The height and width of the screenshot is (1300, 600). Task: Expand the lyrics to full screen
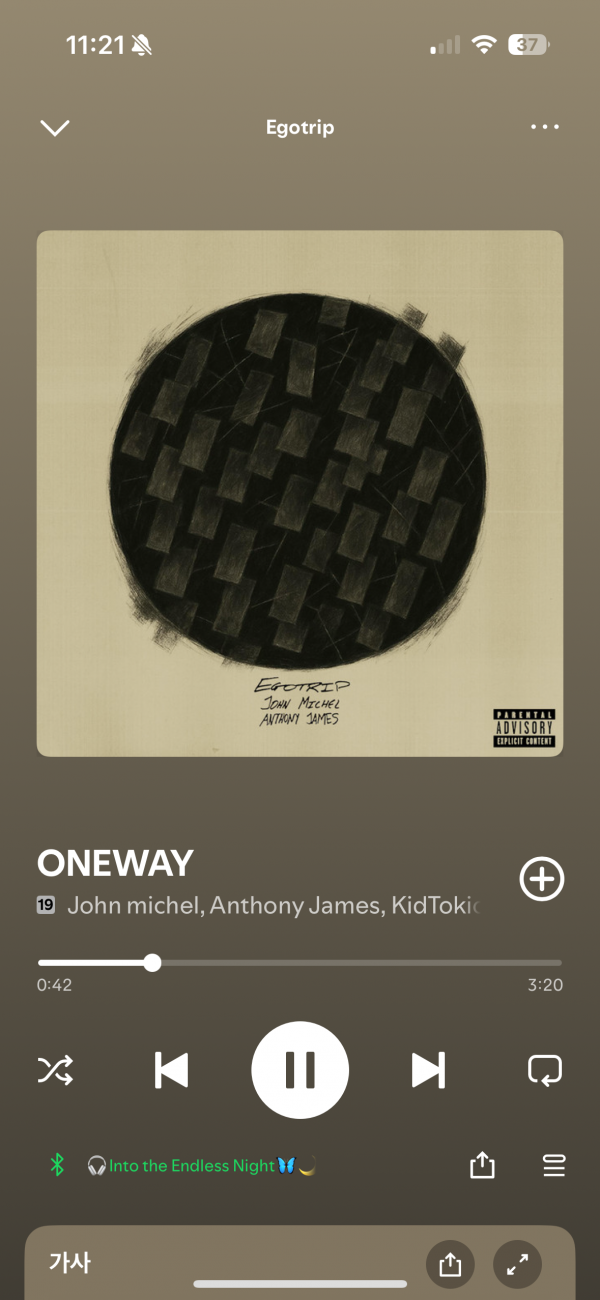click(517, 1264)
